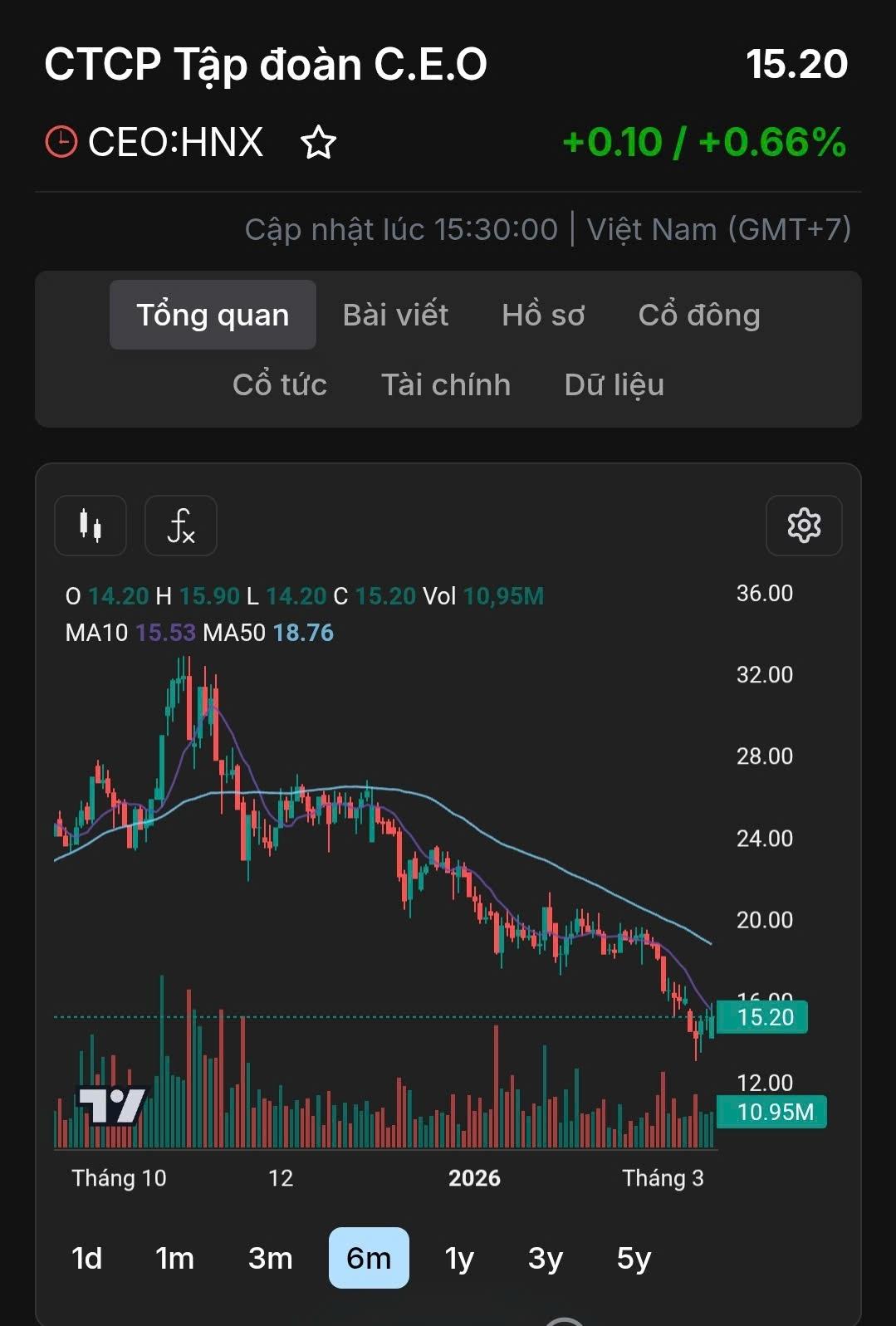View the Cổ đông tab
The width and height of the screenshot is (896, 1326).
coord(699,316)
